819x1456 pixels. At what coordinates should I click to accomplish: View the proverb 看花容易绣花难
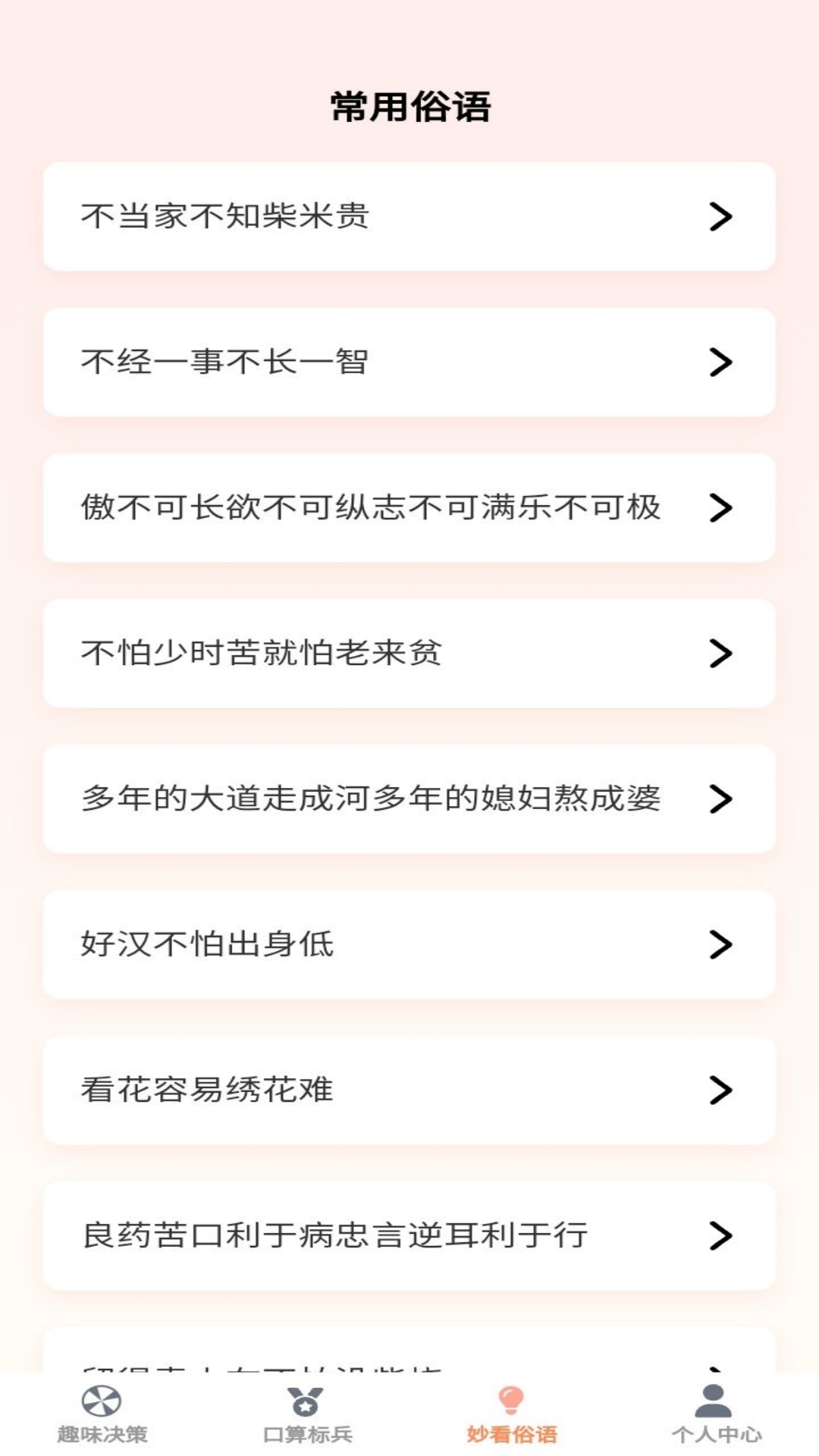click(409, 1090)
